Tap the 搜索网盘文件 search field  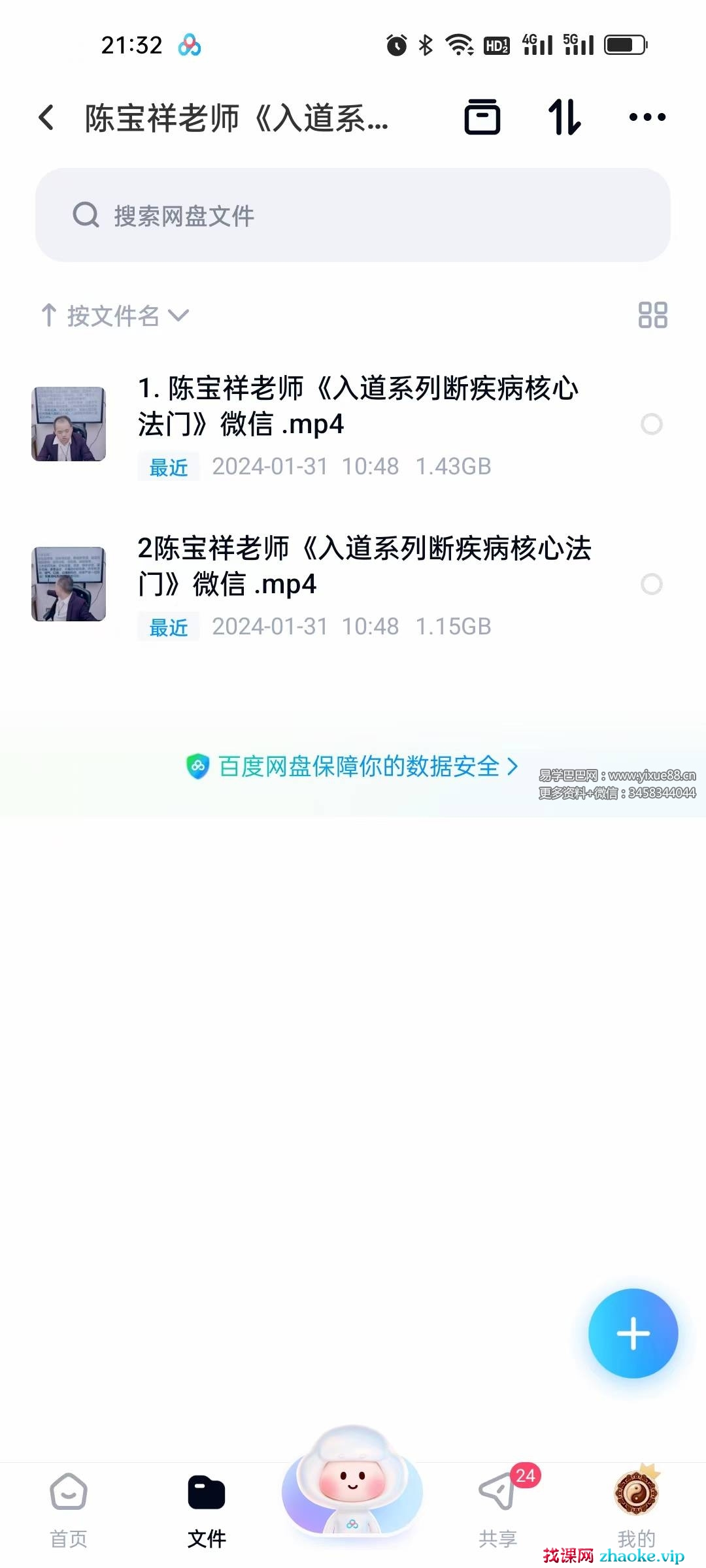point(353,215)
